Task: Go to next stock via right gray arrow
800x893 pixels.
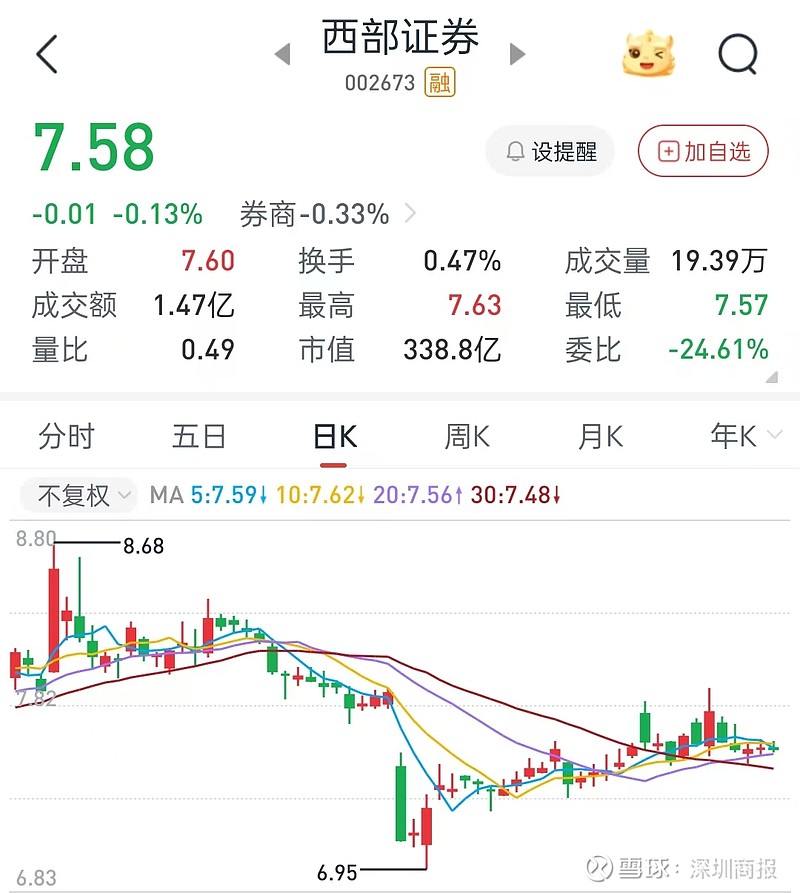Action: point(518,55)
